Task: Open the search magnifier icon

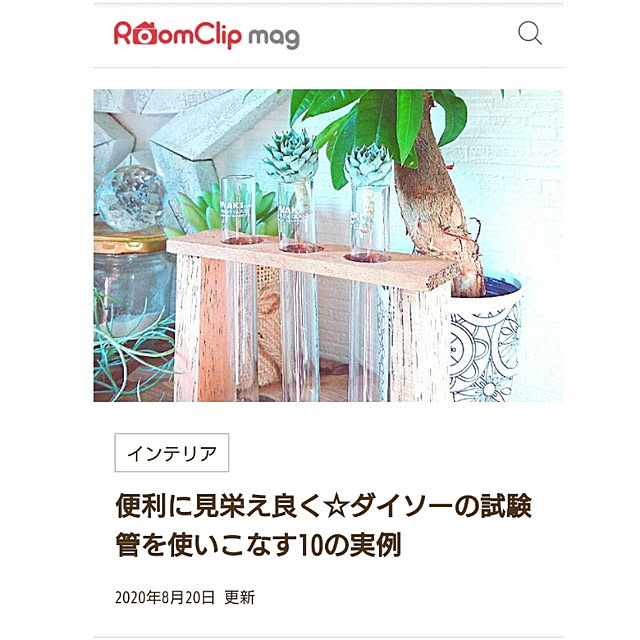Action: tap(530, 34)
